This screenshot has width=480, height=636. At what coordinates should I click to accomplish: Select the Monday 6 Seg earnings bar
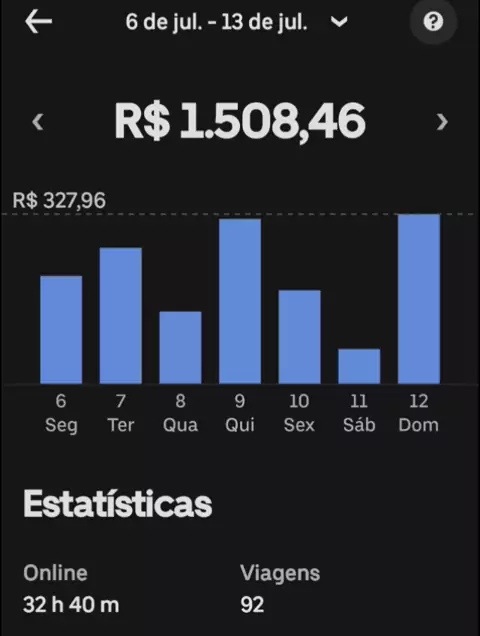click(61, 330)
